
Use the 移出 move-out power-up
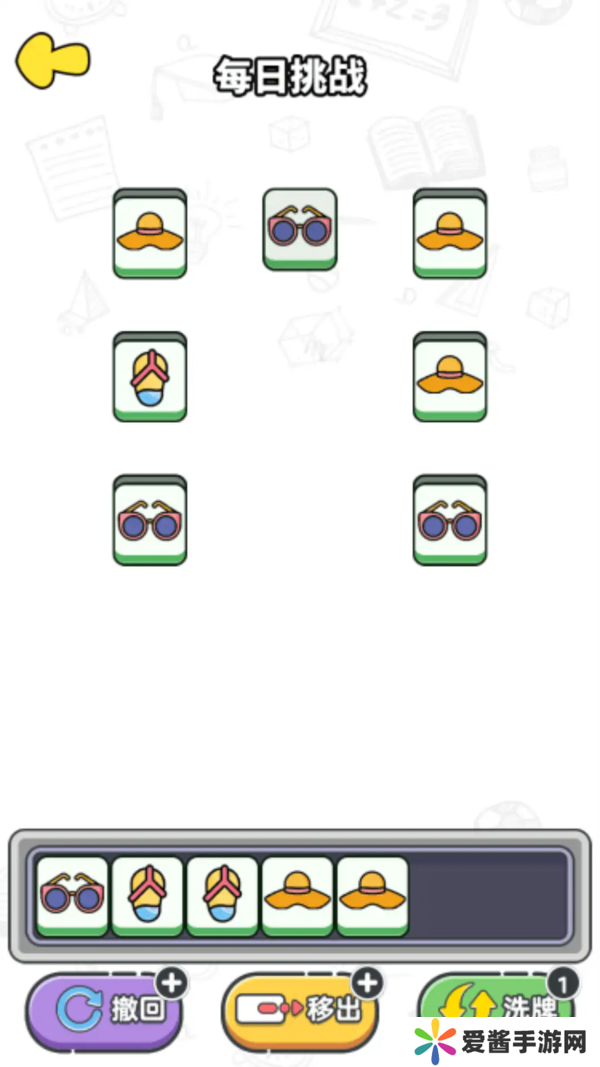tap(300, 1010)
